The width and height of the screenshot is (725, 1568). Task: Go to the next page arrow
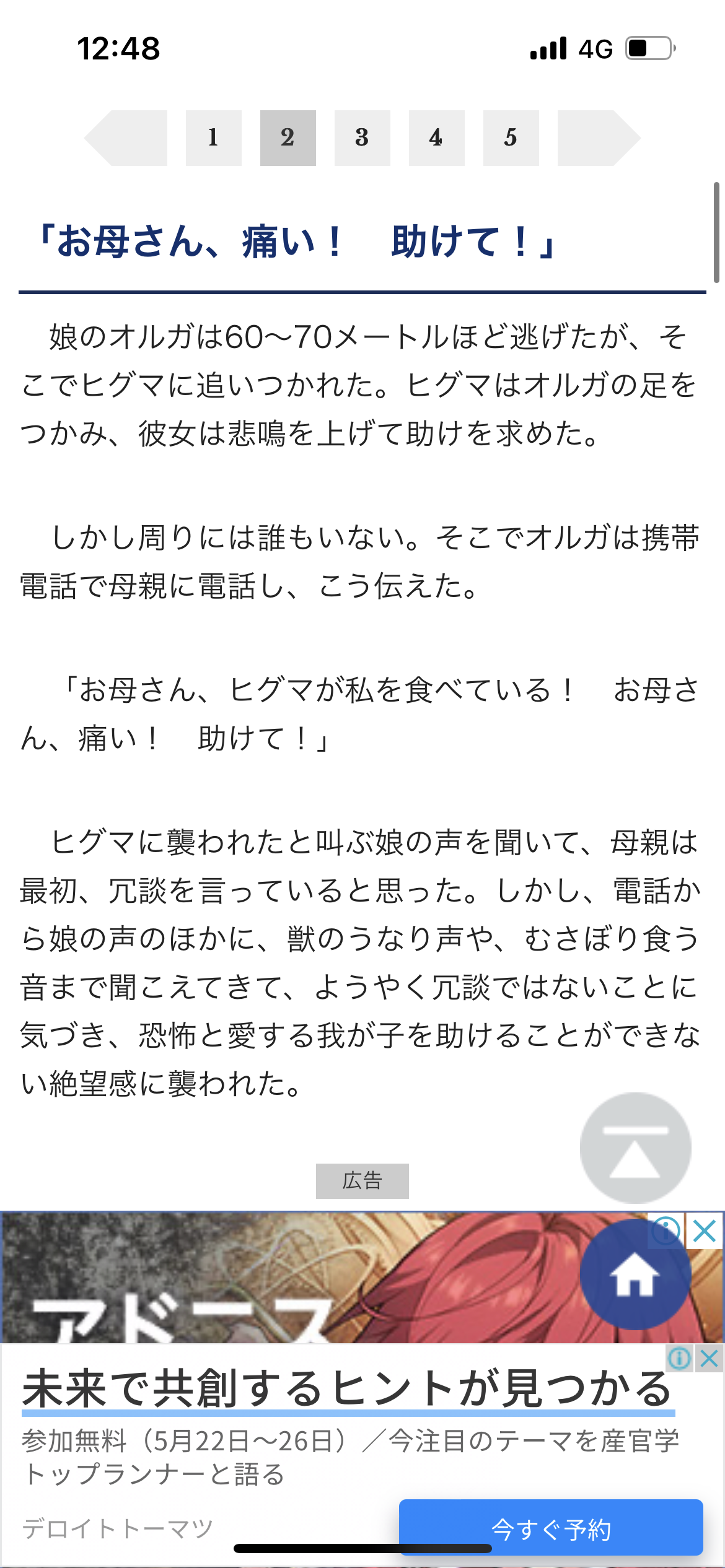coord(599,138)
